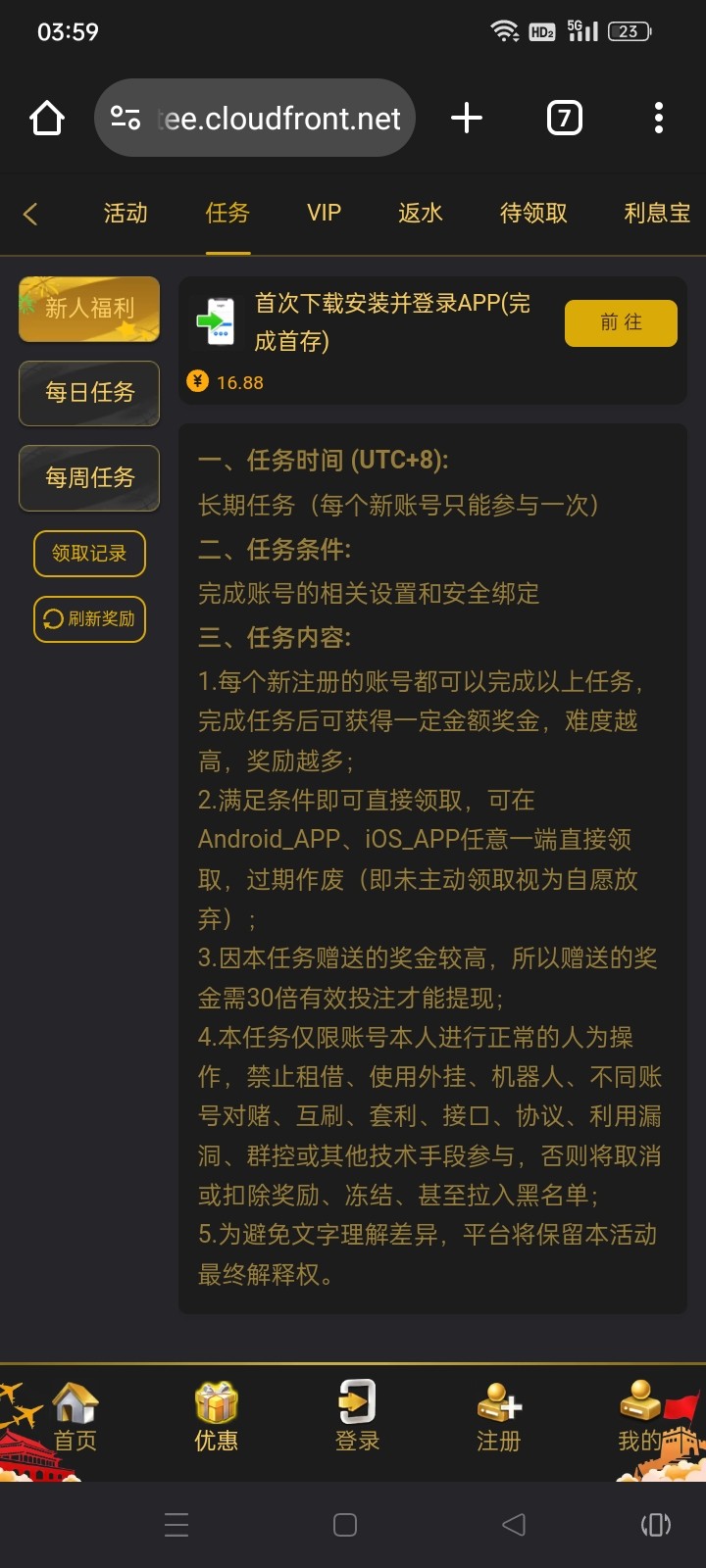Open 注册 in the bottom bar
The width and height of the screenshot is (706, 1568).
[498, 1417]
